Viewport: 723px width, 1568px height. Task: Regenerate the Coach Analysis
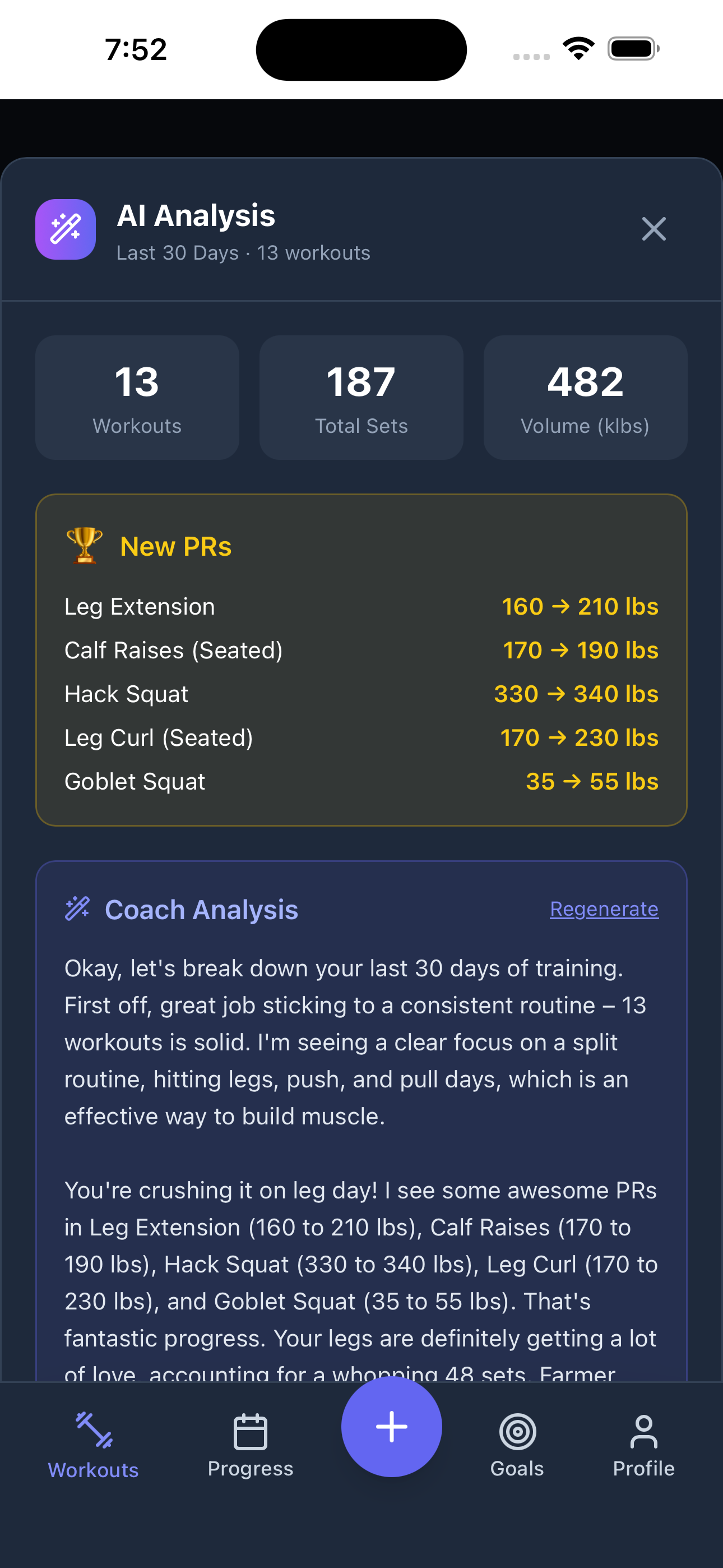pyautogui.click(x=604, y=909)
